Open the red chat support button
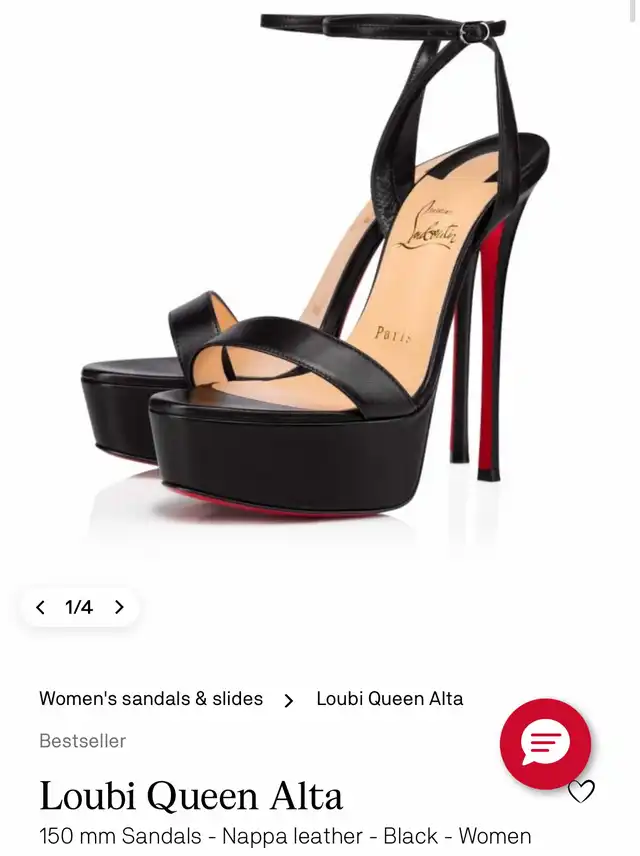This screenshot has height=856, width=640. (x=545, y=744)
